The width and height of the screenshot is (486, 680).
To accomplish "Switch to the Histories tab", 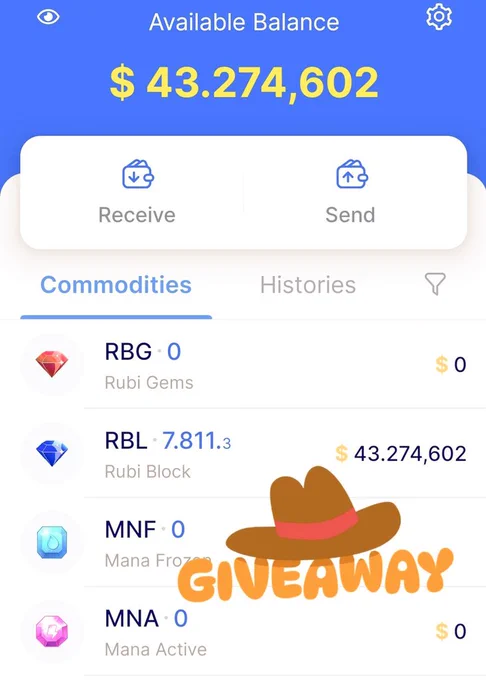I will click(308, 285).
